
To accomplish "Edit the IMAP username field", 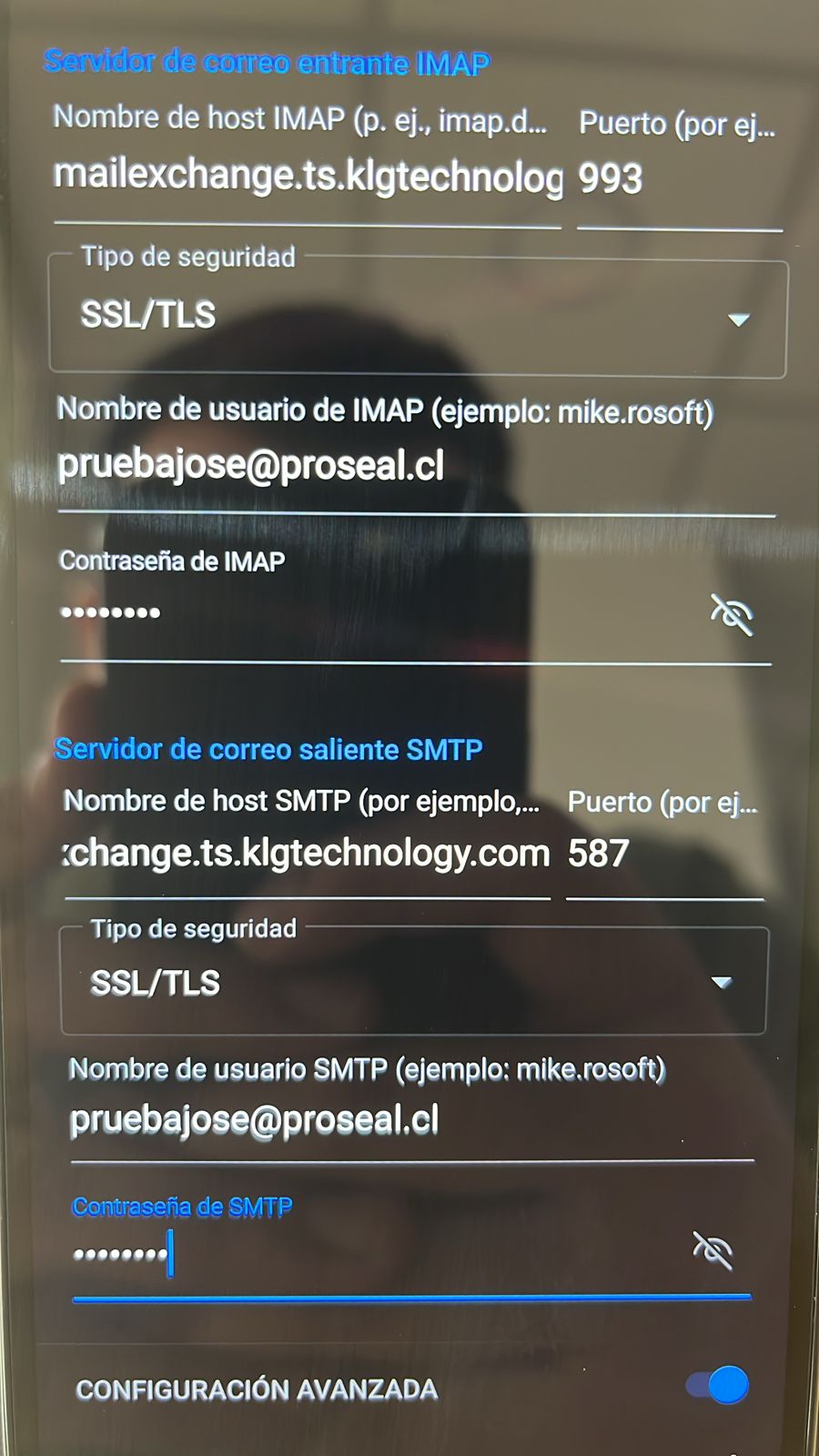I will click(x=415, y=466).
